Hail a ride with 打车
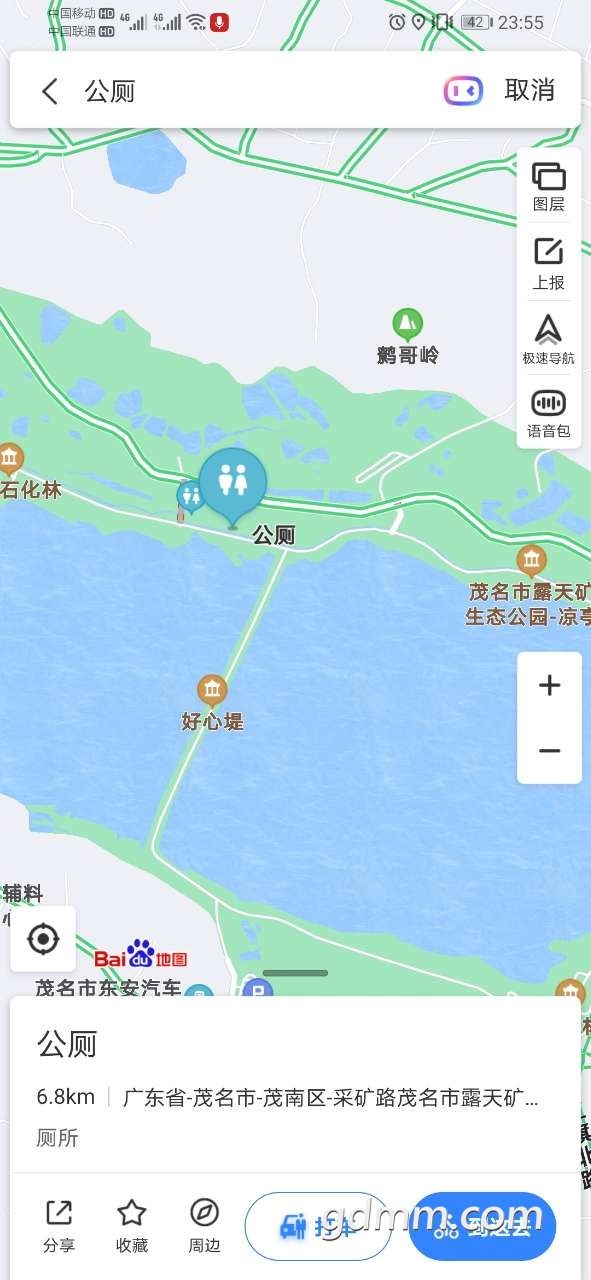Viewport: 591px width, 1280px height. [318, 1226]
